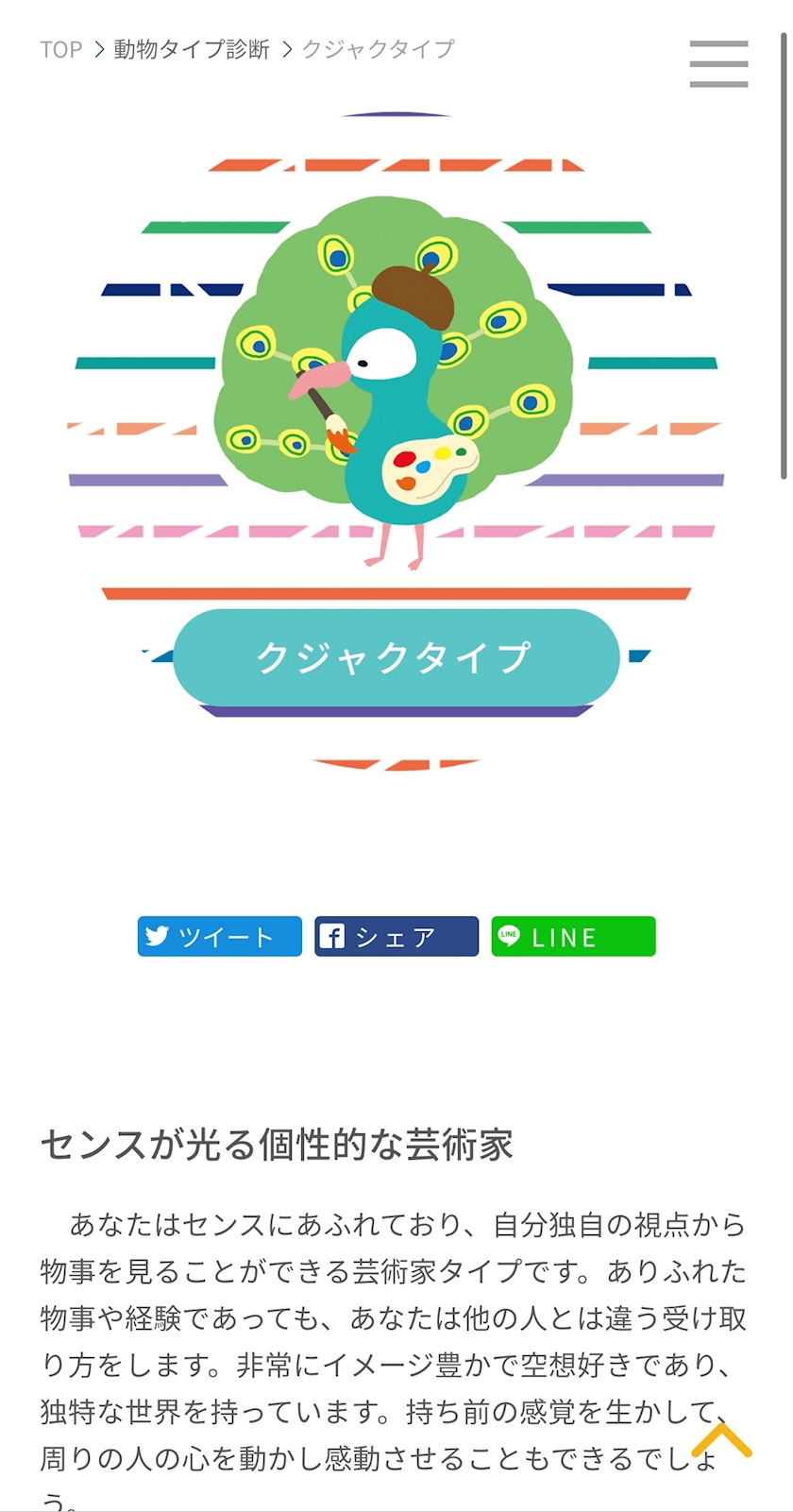Share on Facebook via シェア button
The height and width of the screenshot is (1512, 793).
[396, 937]
